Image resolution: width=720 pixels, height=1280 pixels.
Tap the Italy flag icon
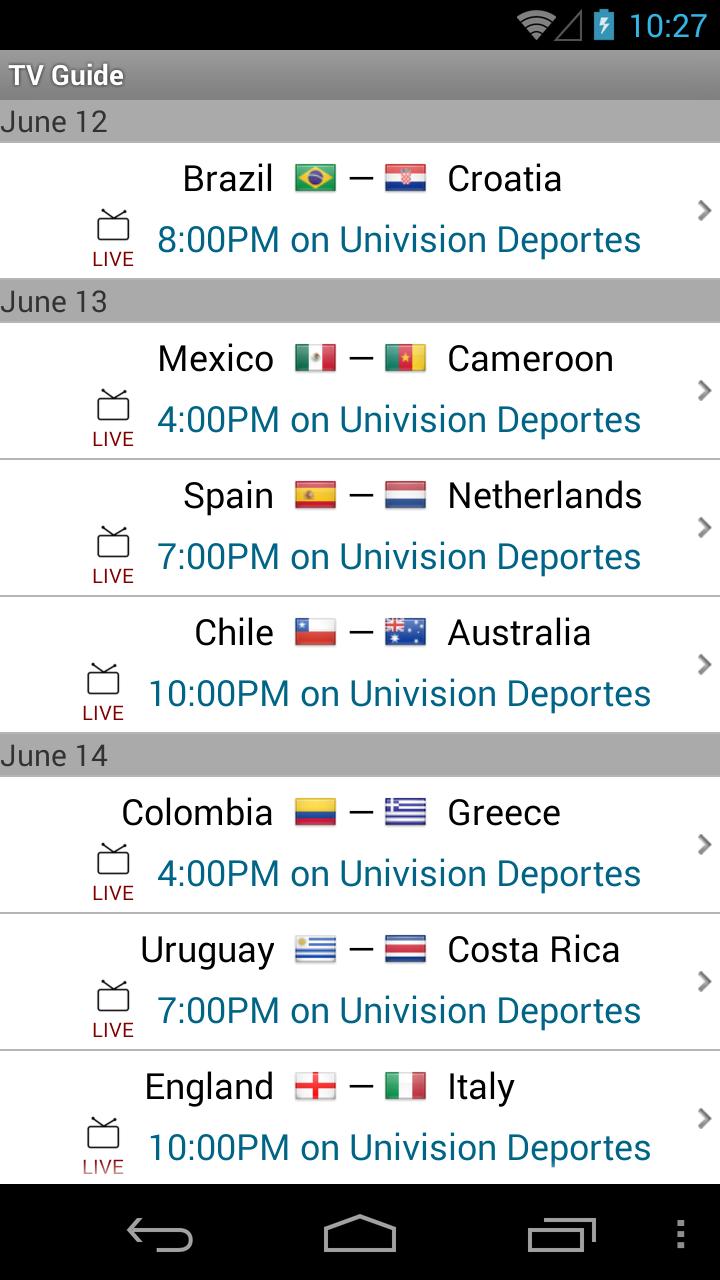pos(404,1085)
